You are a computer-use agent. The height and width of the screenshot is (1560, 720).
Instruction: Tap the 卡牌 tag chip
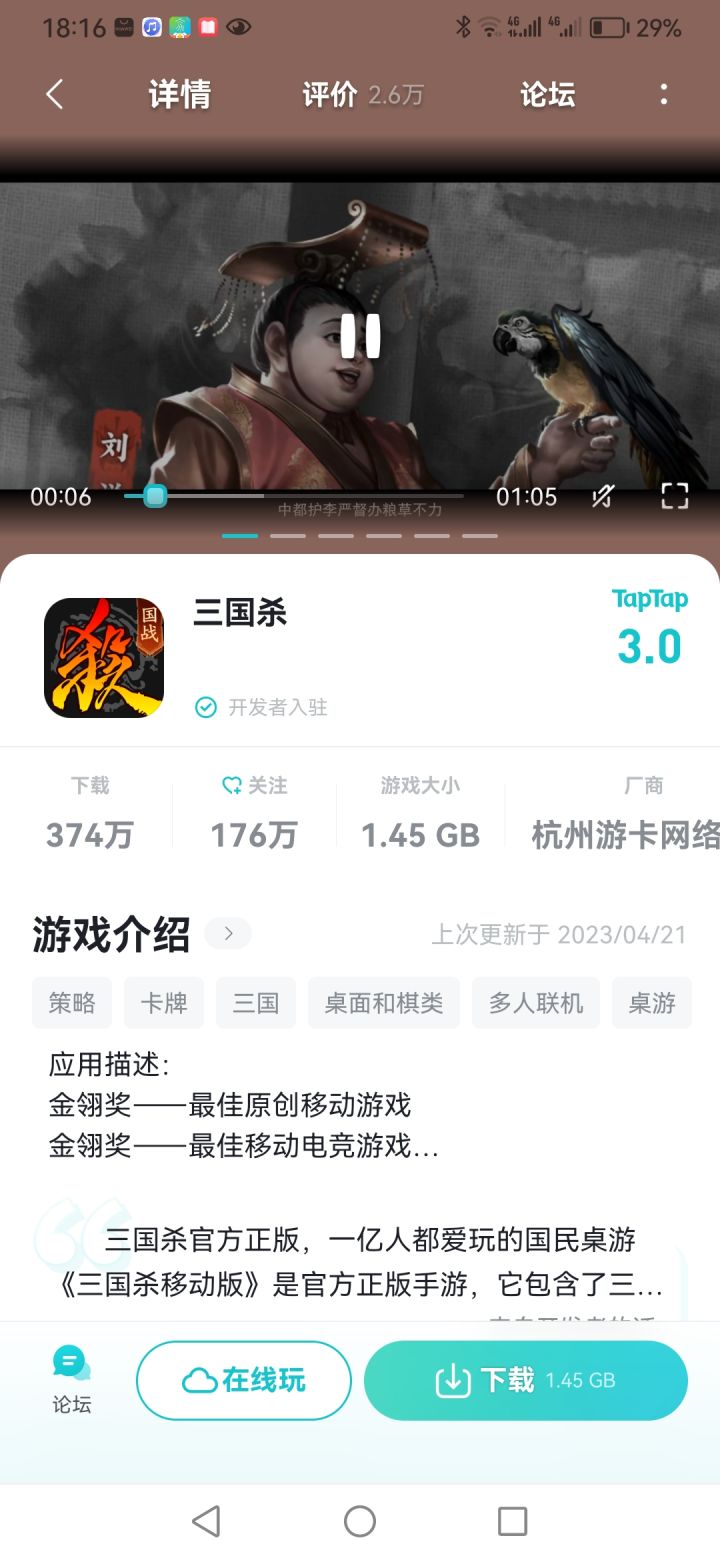[163, 1002]
